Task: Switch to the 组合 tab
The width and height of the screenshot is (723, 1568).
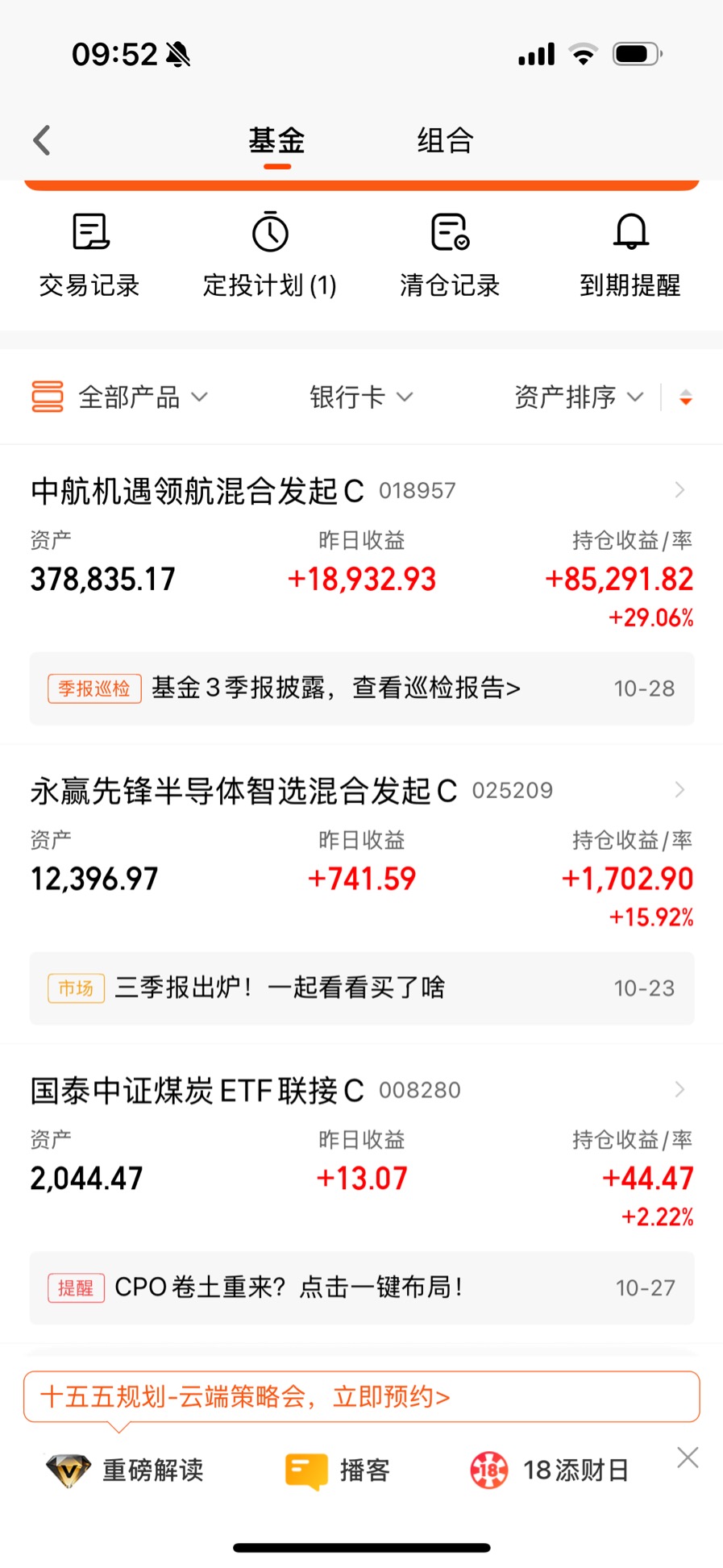Action: click(x=445, y=140)
